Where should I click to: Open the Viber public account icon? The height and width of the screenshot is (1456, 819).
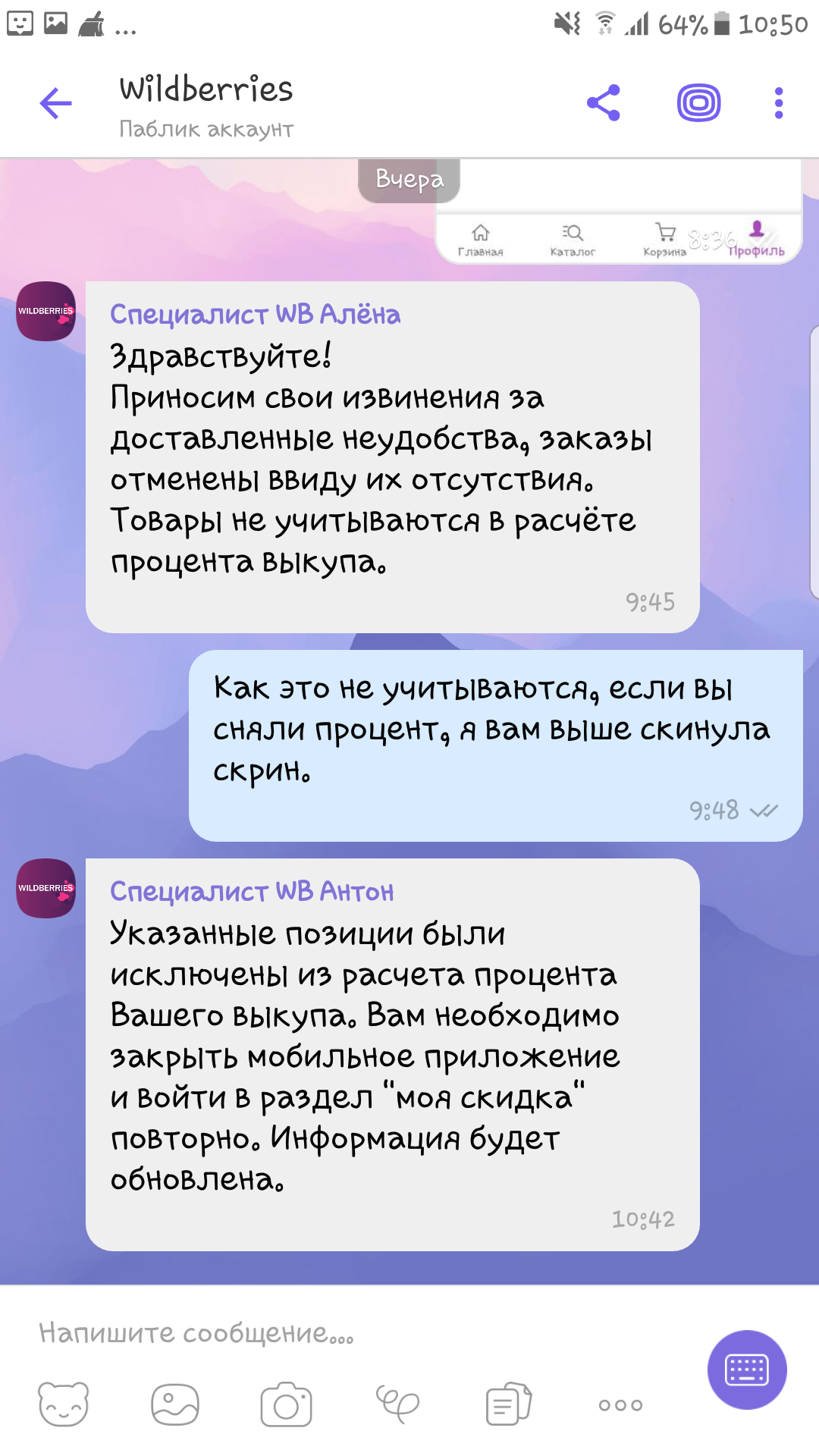(698, 103)
